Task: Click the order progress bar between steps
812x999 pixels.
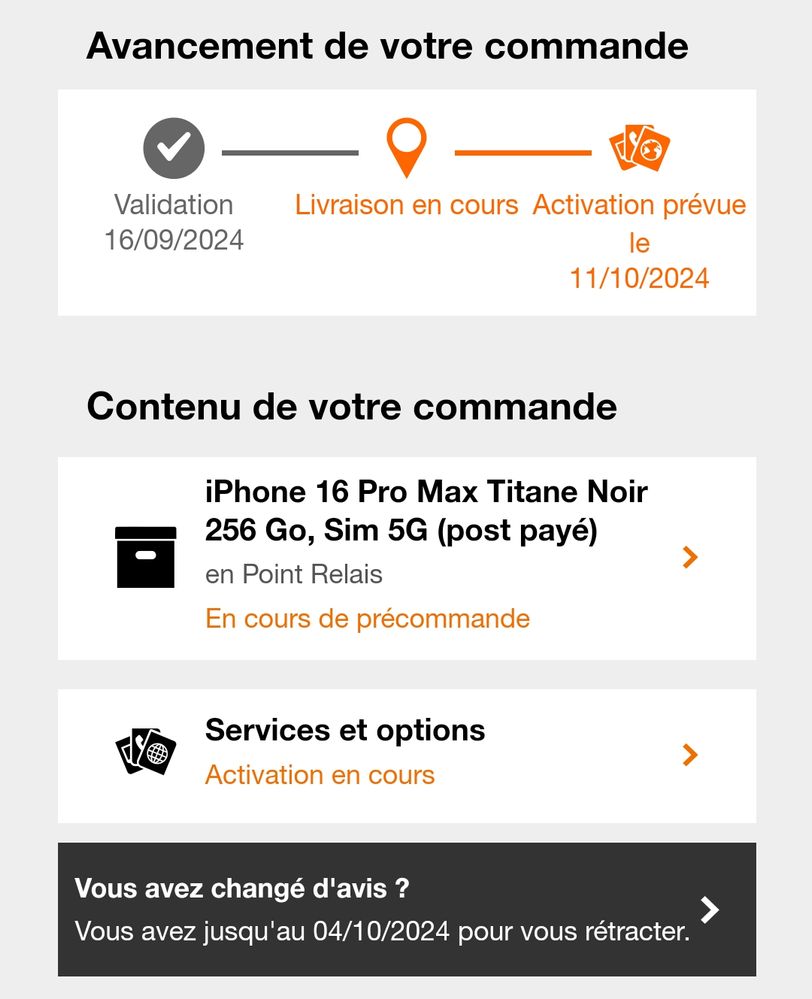Action: 289,153
